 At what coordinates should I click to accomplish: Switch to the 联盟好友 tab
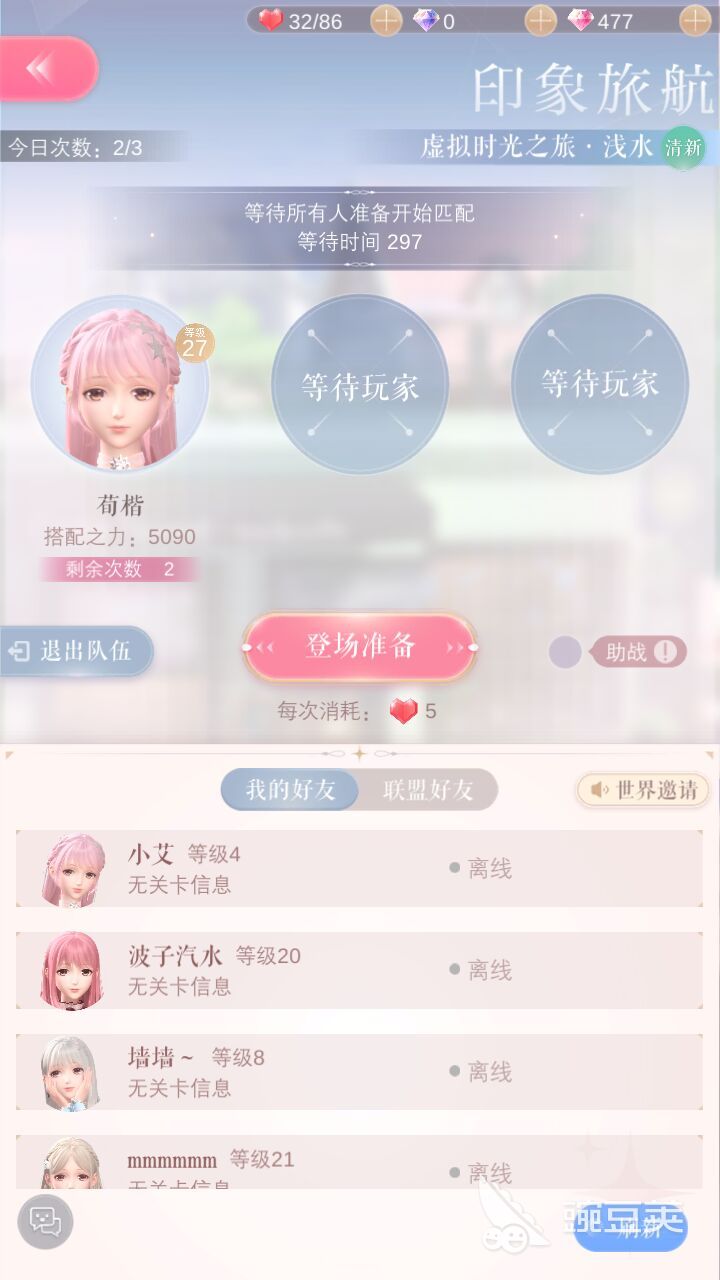(428, 790)
